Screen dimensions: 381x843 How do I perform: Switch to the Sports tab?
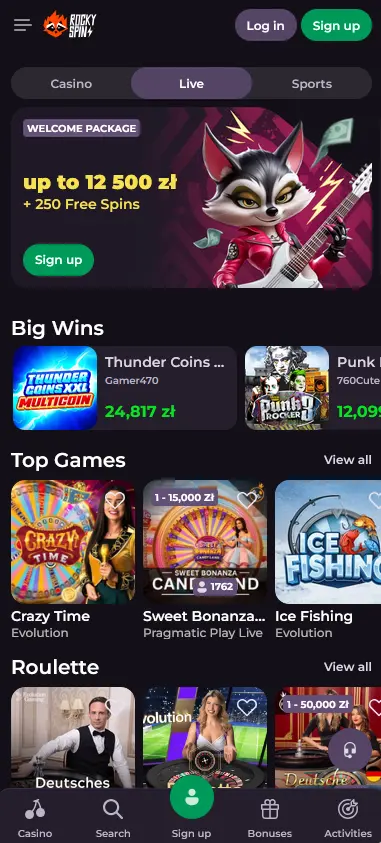pyautogui.click(x=312, y=84)
